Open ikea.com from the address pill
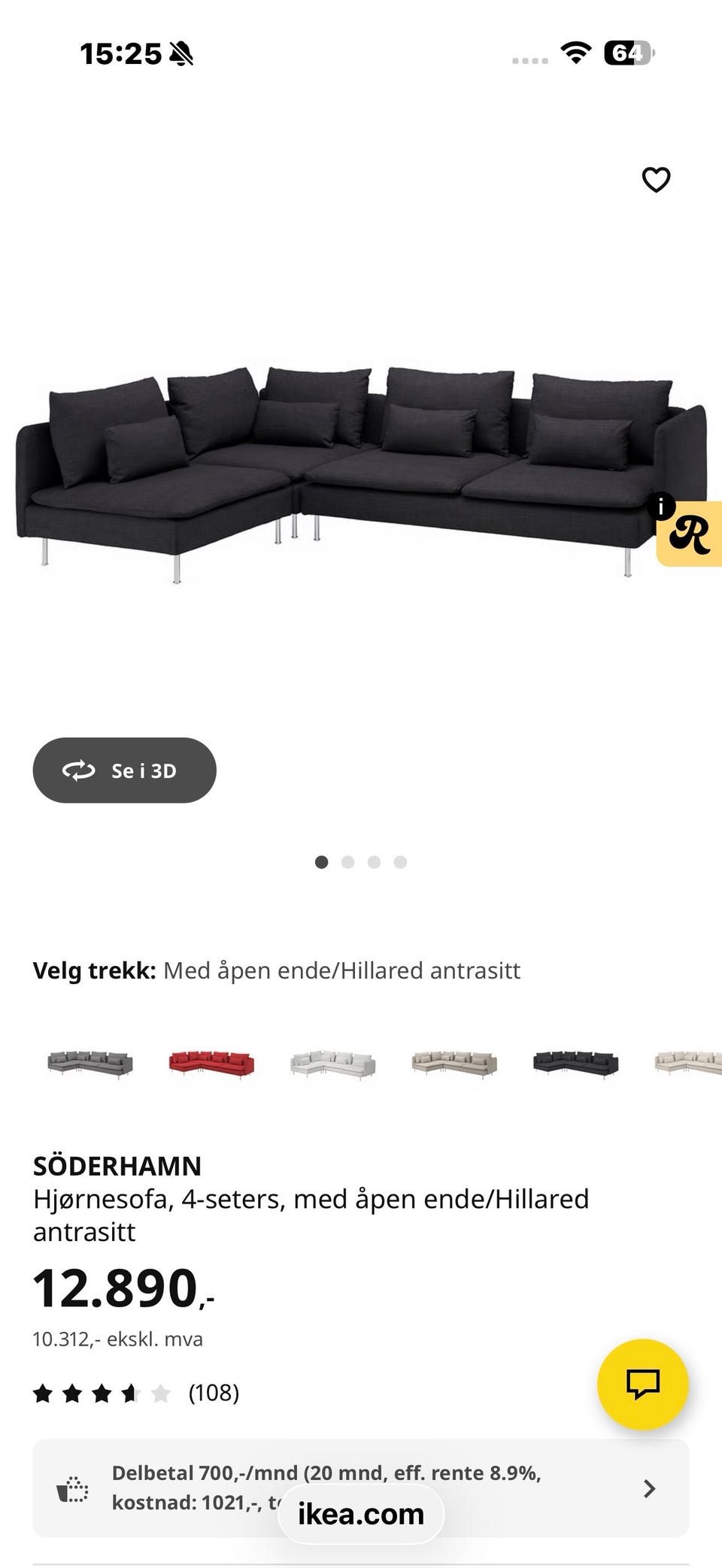Screen dimensions: 722x1568 359,1513
